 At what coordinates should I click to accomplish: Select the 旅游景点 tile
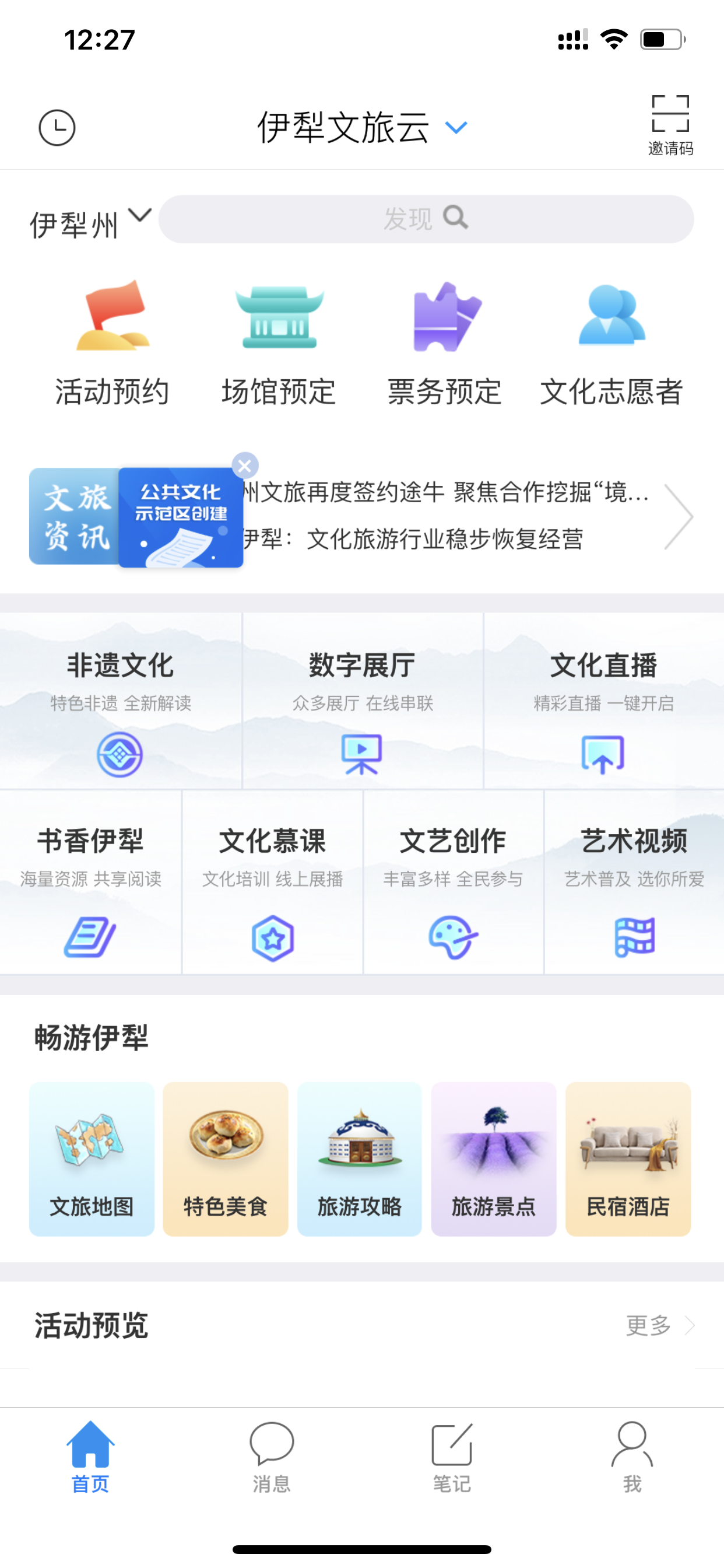point(493,1158)
